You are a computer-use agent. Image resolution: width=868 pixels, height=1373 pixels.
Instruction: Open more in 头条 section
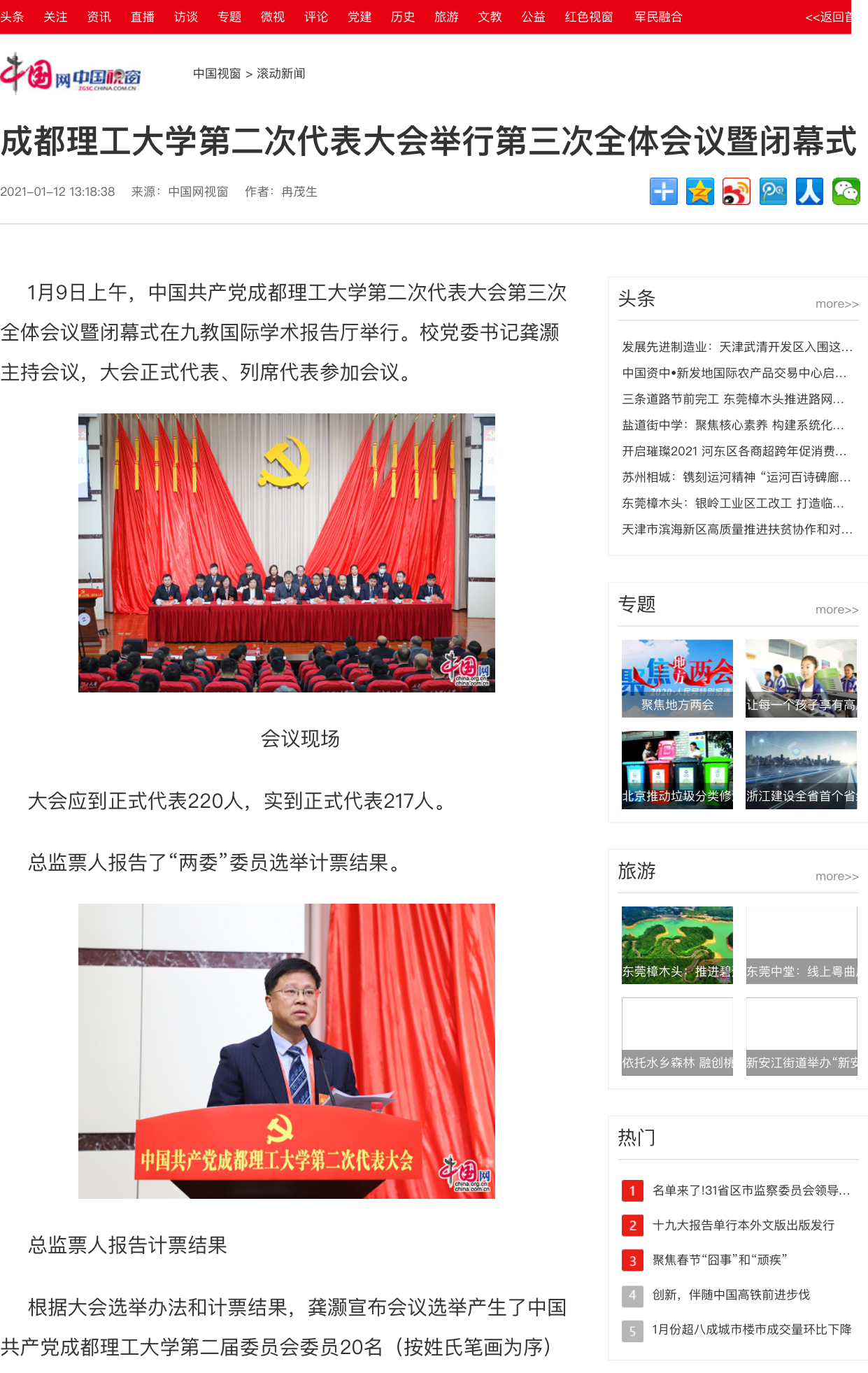tap(836, 304)
